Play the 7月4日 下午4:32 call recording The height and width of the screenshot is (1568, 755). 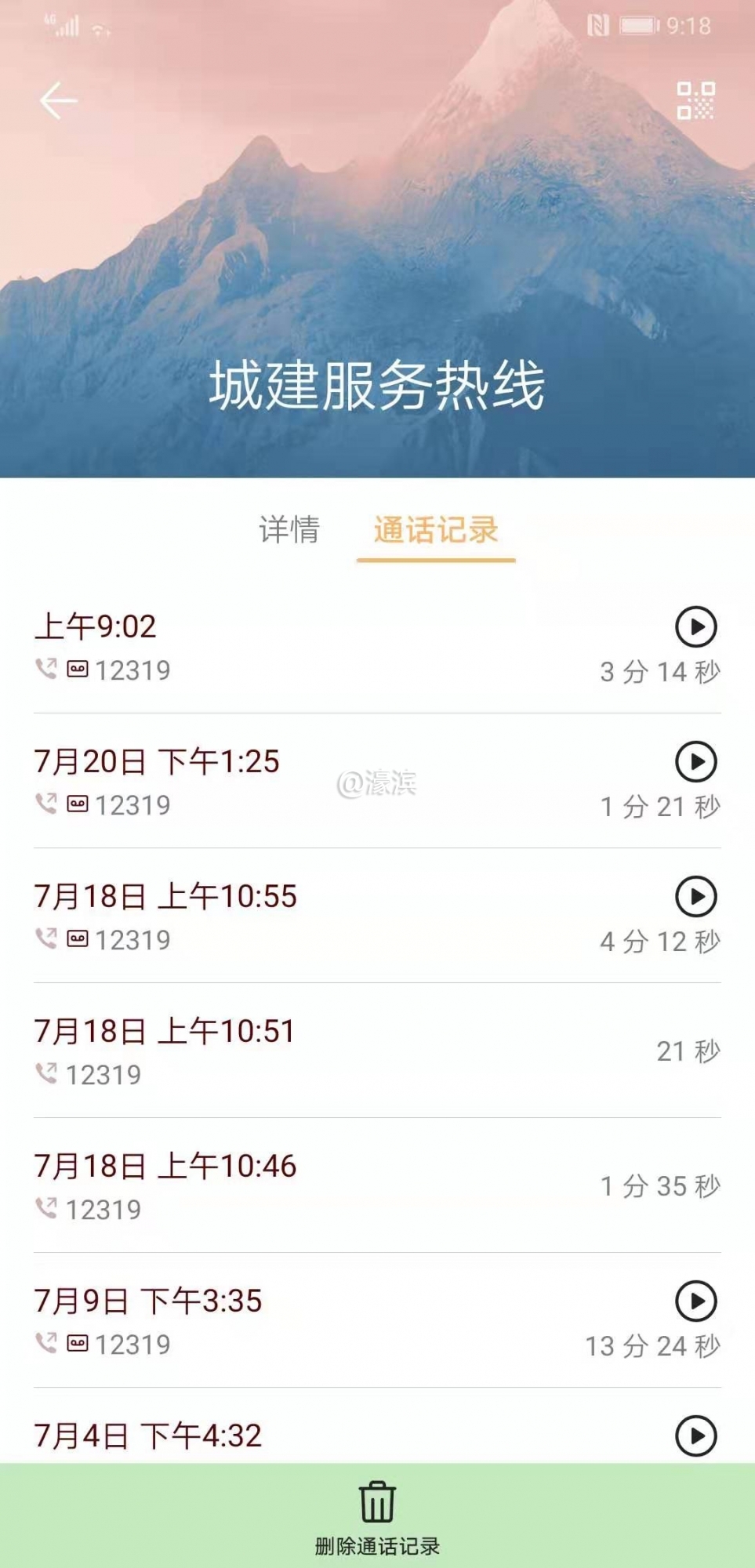click(x=695, y=1436)
